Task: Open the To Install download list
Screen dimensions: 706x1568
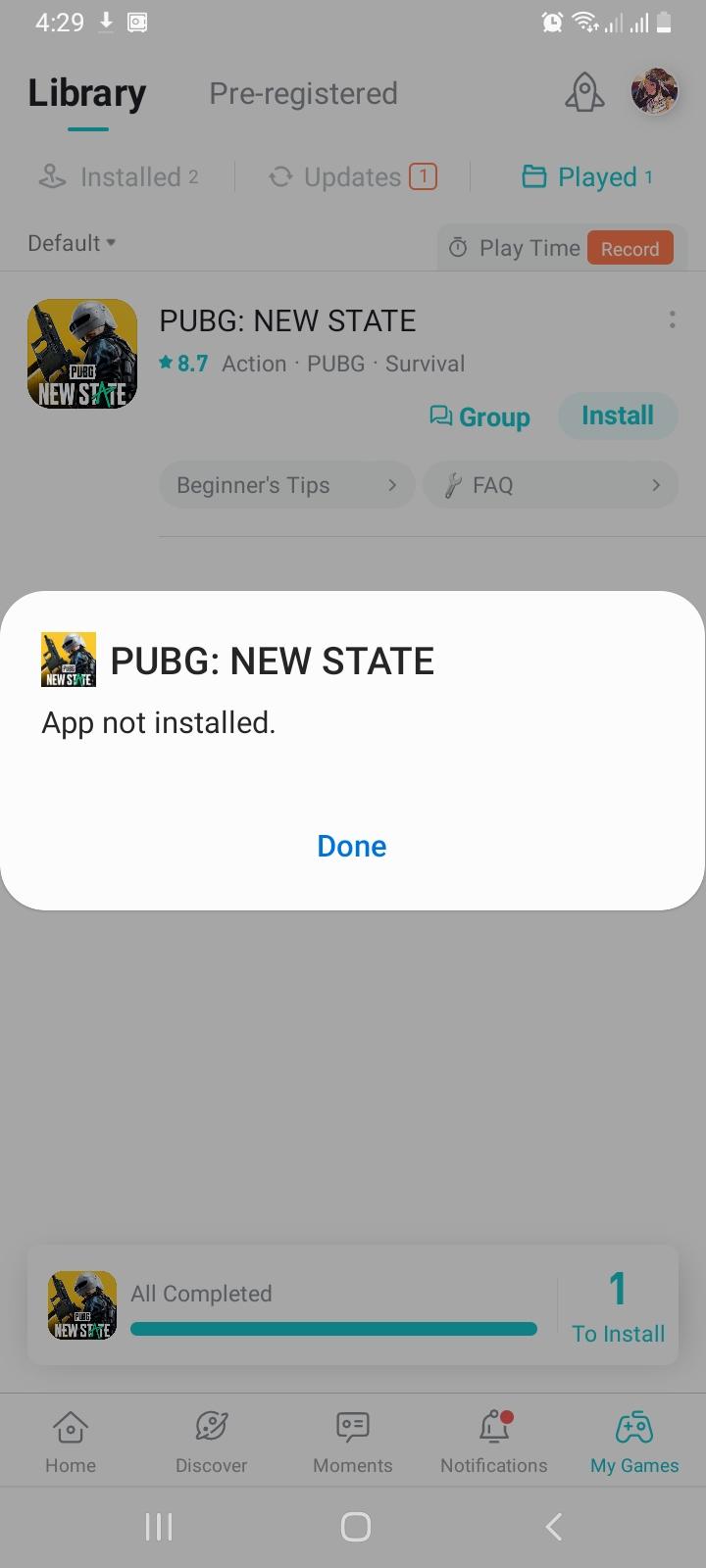Action: (x=618, y=1305)
